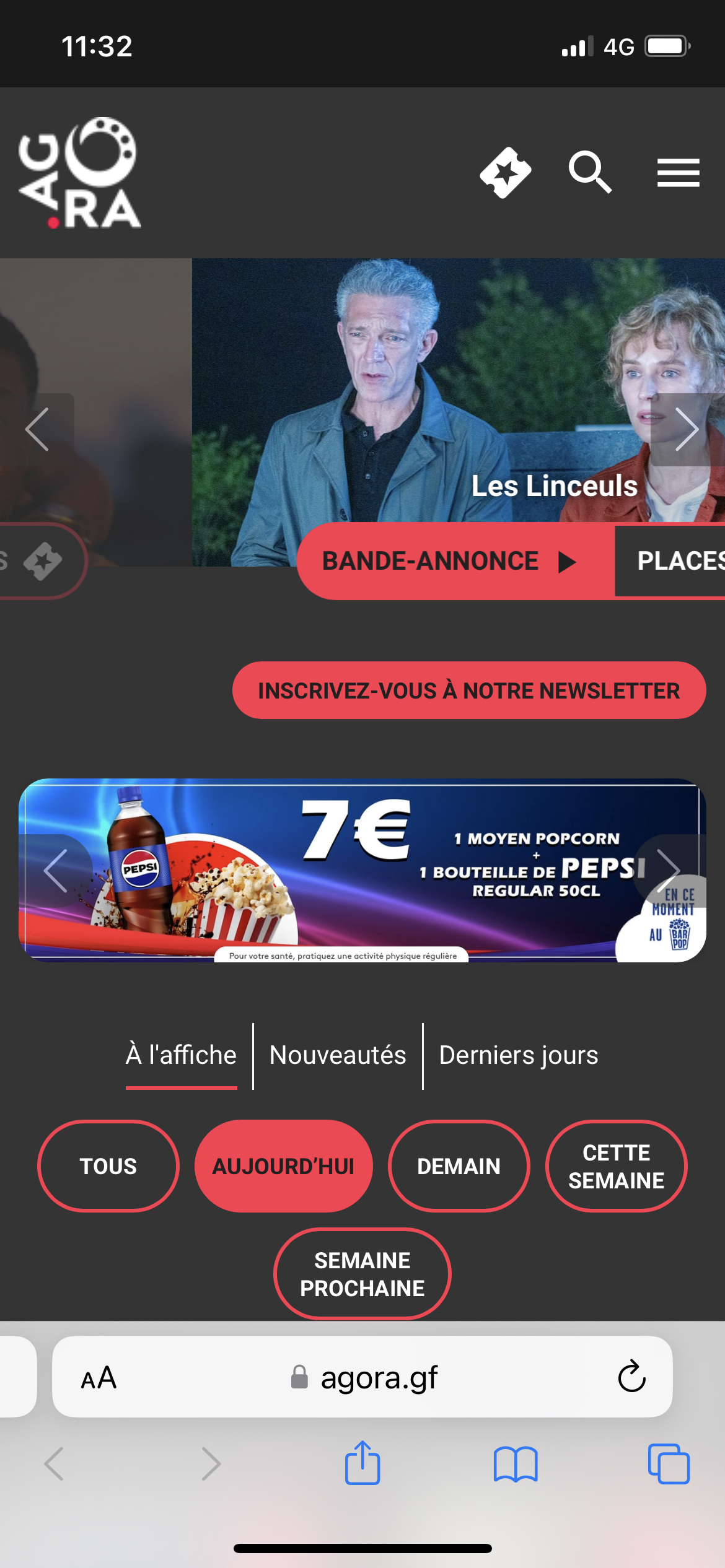Open the search magnifier
Image resolution: width=725 pixels, height=1568 pixels.
pyautogui.click(x=590, y=172)
